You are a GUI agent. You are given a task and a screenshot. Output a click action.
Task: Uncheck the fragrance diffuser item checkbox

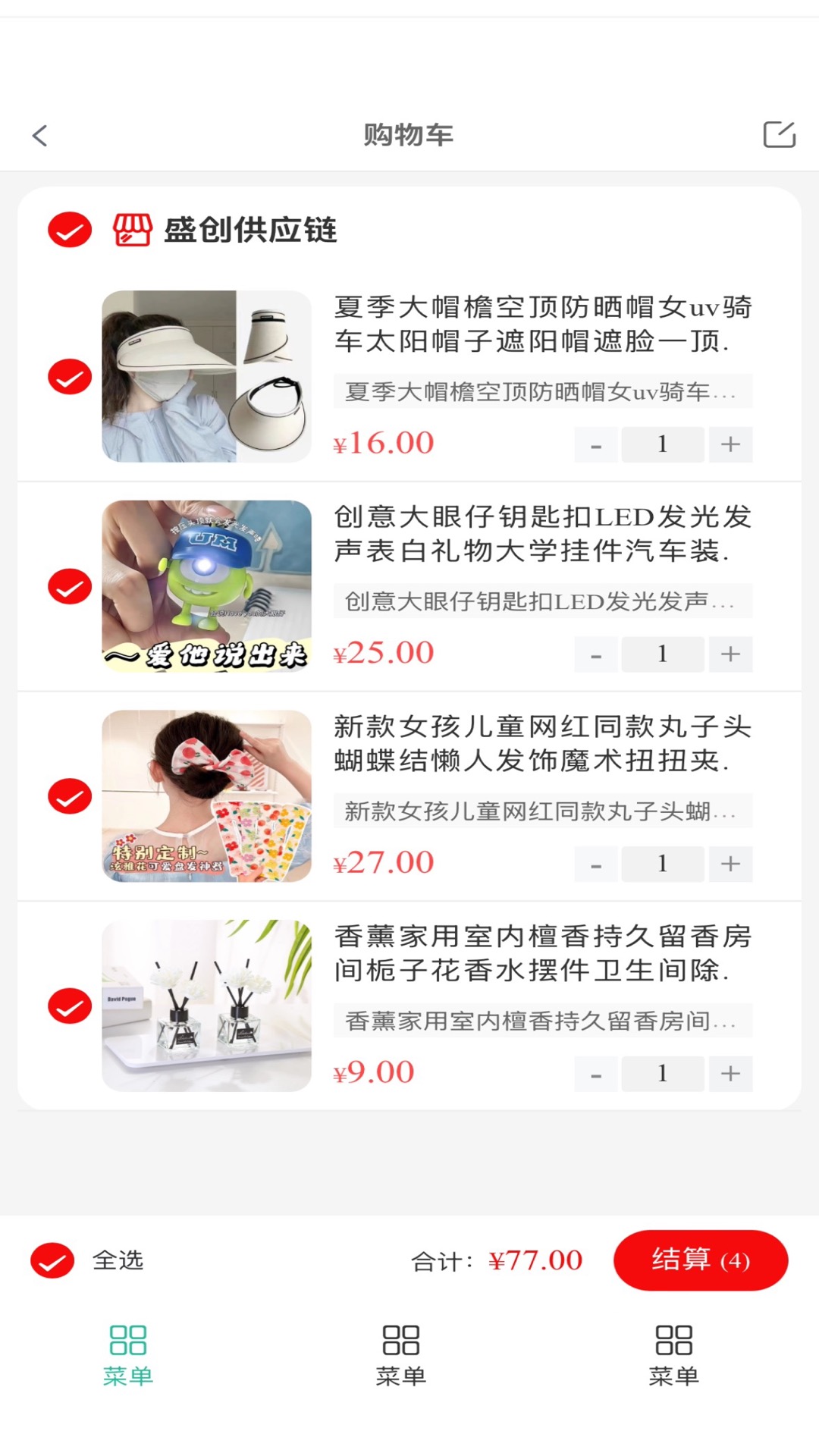[x=69, y=1006]
